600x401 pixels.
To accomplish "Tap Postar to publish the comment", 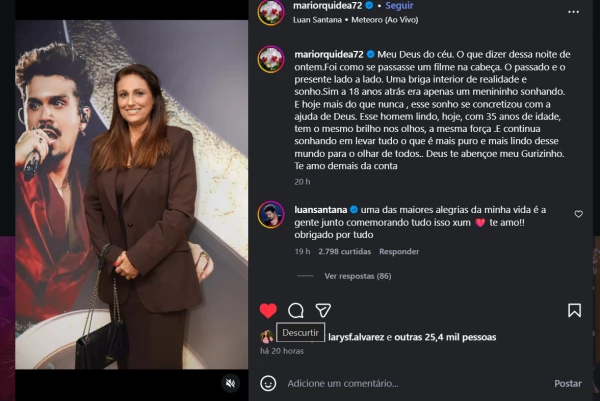I will [567, 383].
